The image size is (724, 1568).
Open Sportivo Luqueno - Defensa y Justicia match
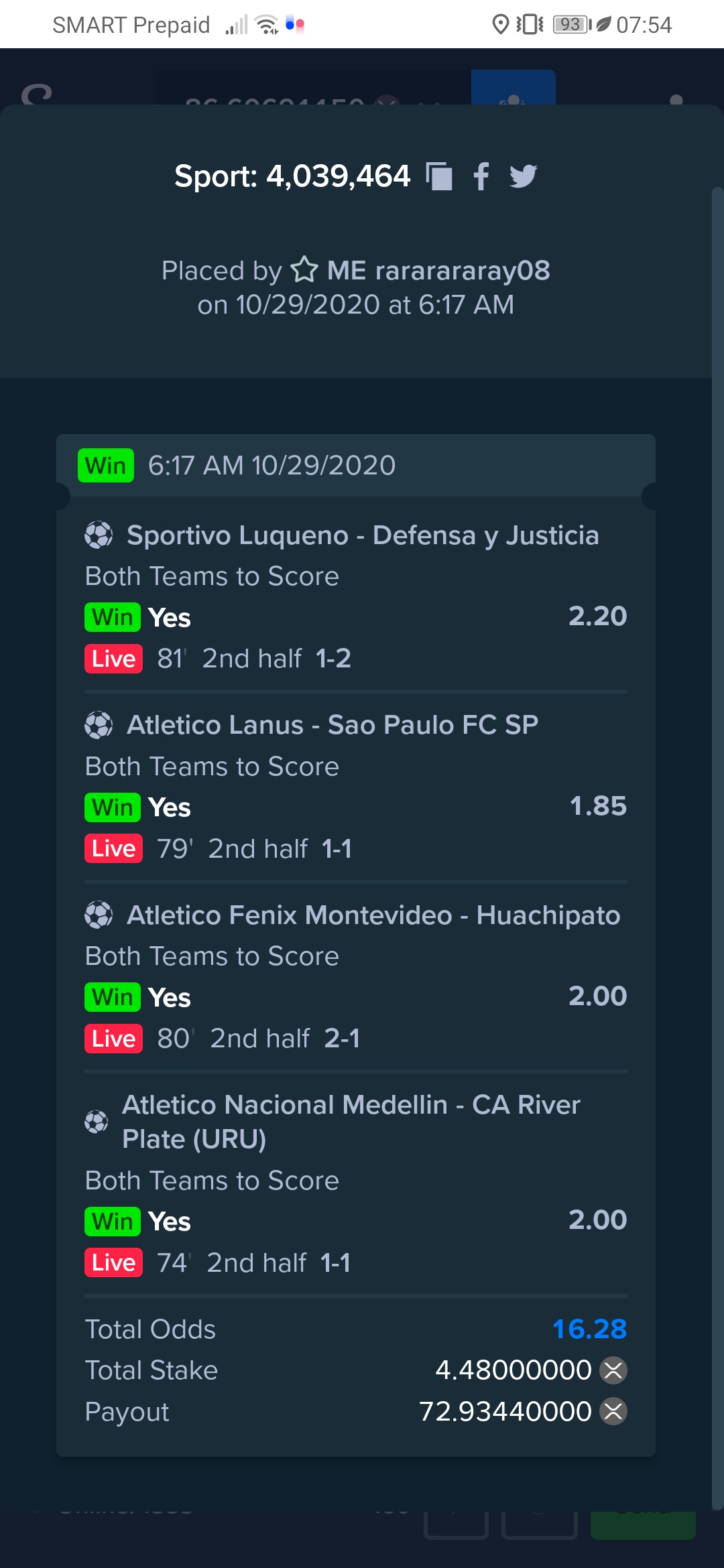point(363,535)
